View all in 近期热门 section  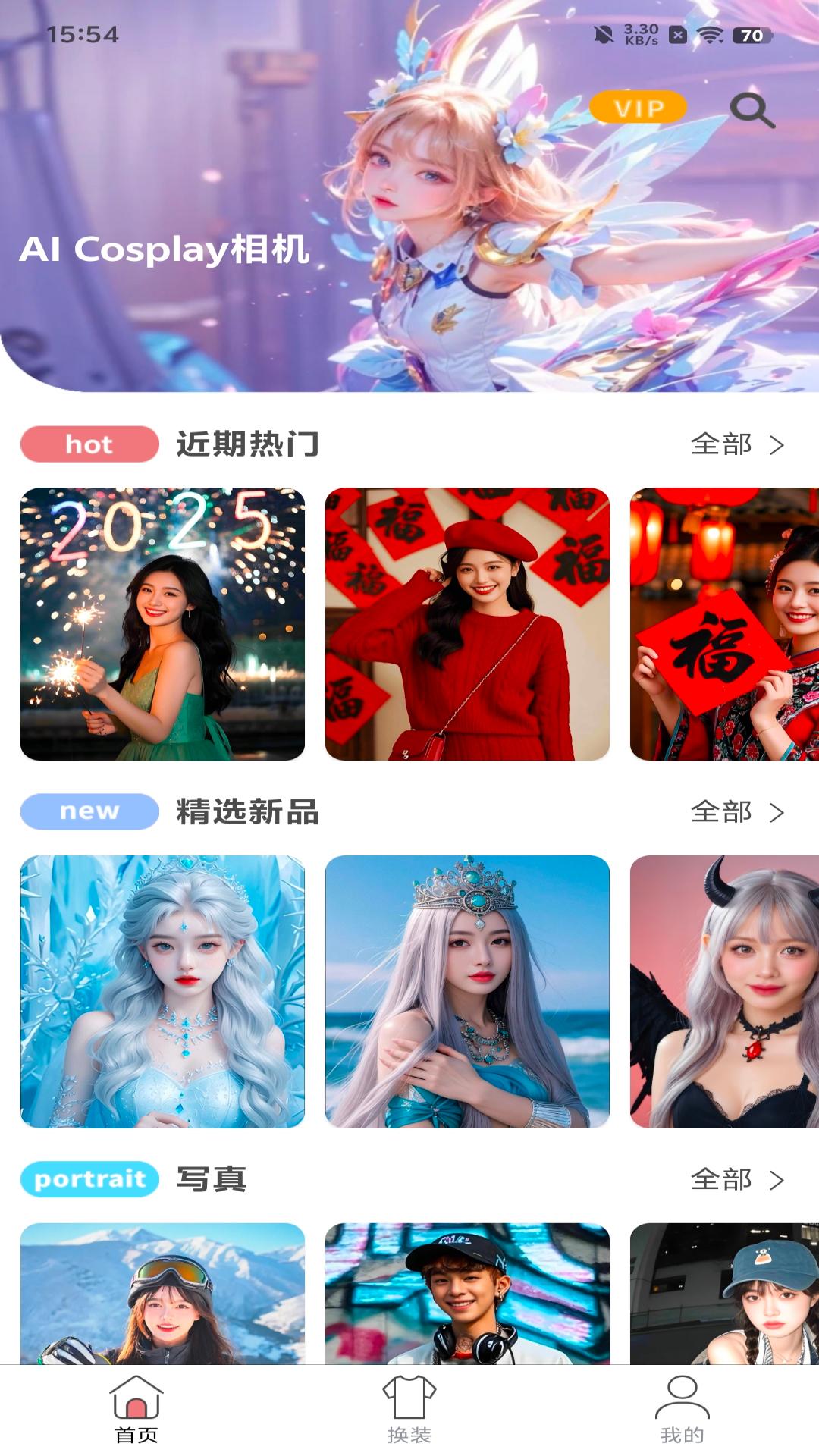[x=736, y=444]
